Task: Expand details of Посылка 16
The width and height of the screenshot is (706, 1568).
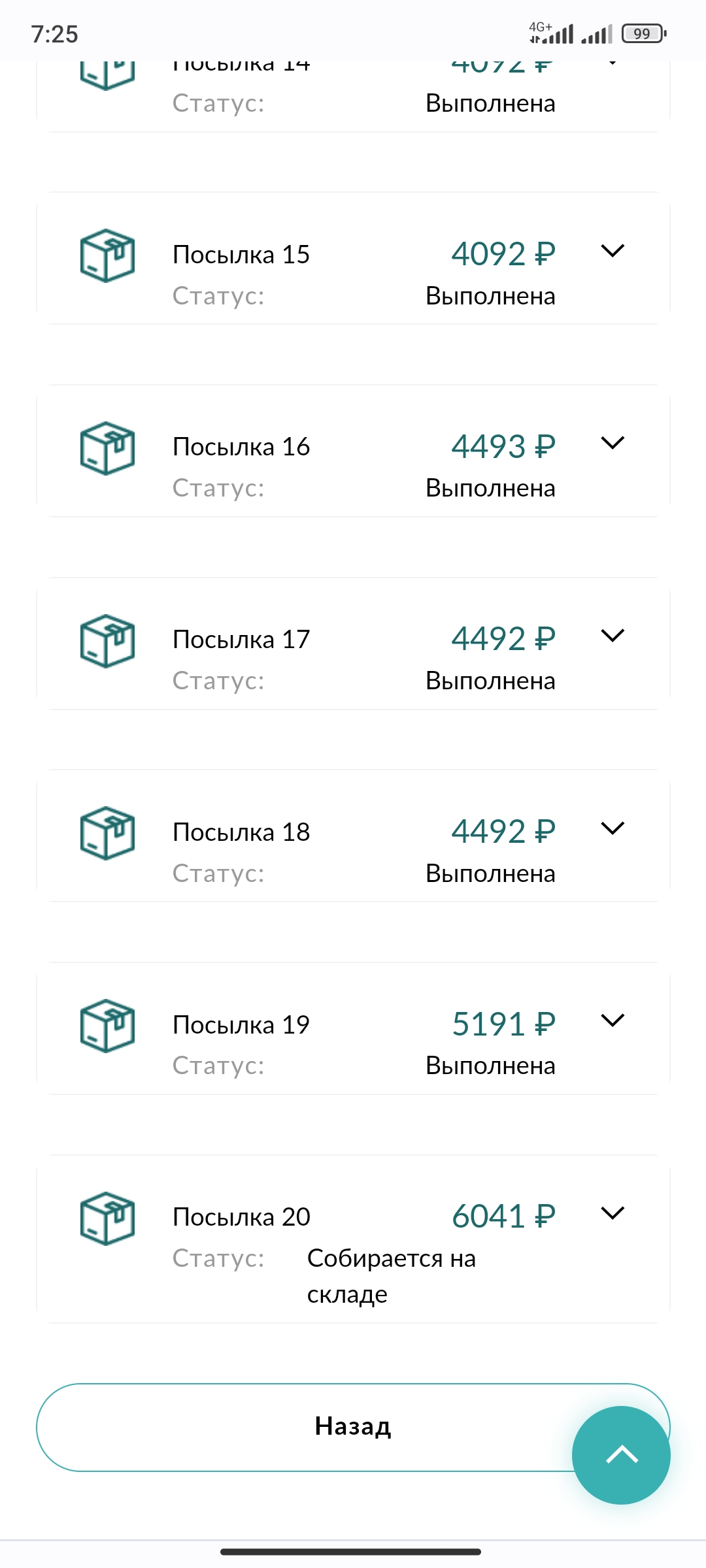Action: (613, 443)
